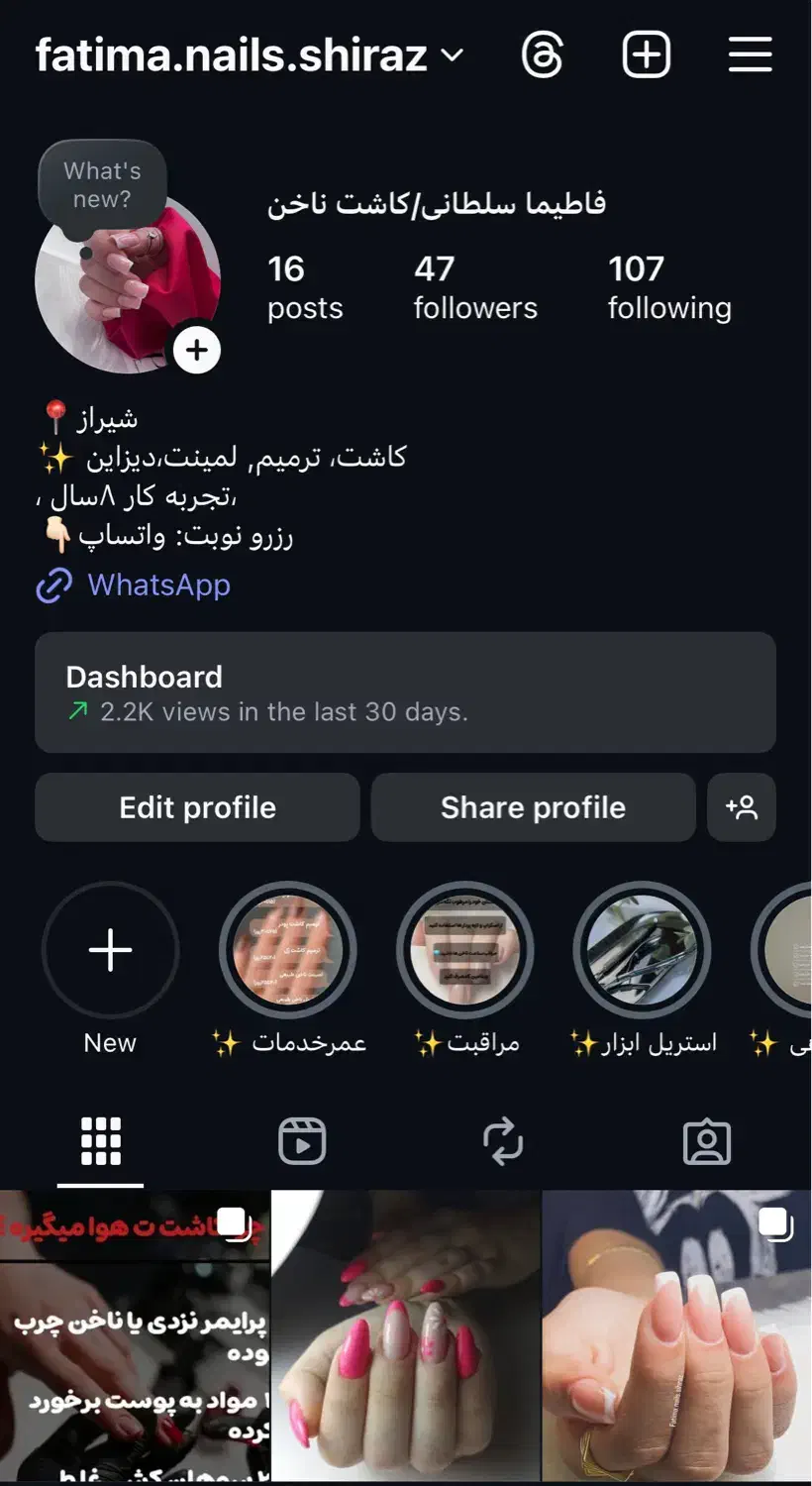
Task: Open the Dashboard insights card
Action: (405, 692)
